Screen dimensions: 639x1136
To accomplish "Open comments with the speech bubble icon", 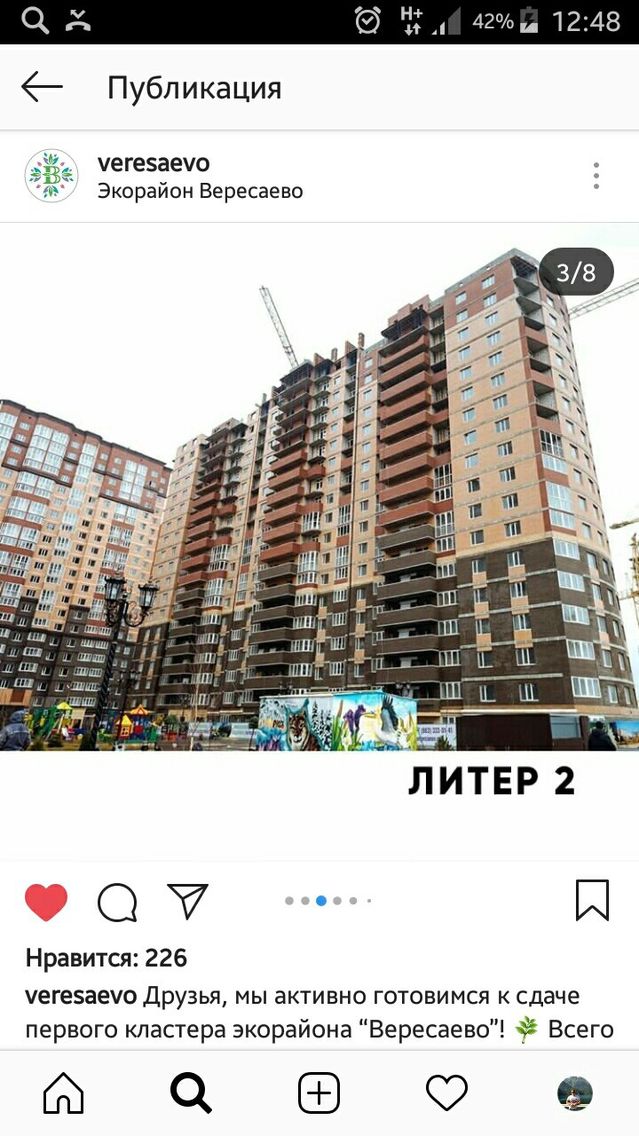I will (x=117, y=902).
